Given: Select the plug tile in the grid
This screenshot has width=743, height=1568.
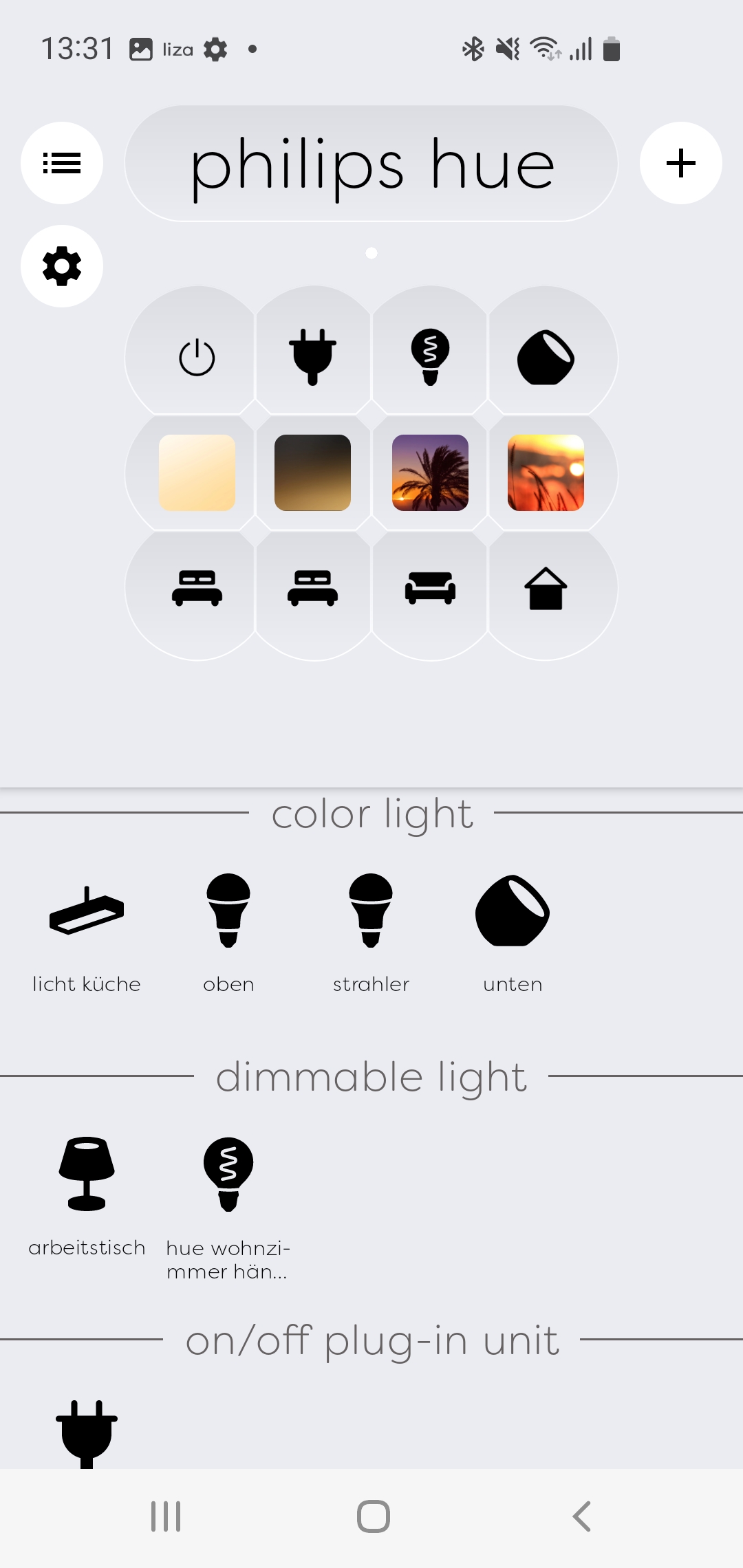Looking at the screenshot, I should pos(313,357).
